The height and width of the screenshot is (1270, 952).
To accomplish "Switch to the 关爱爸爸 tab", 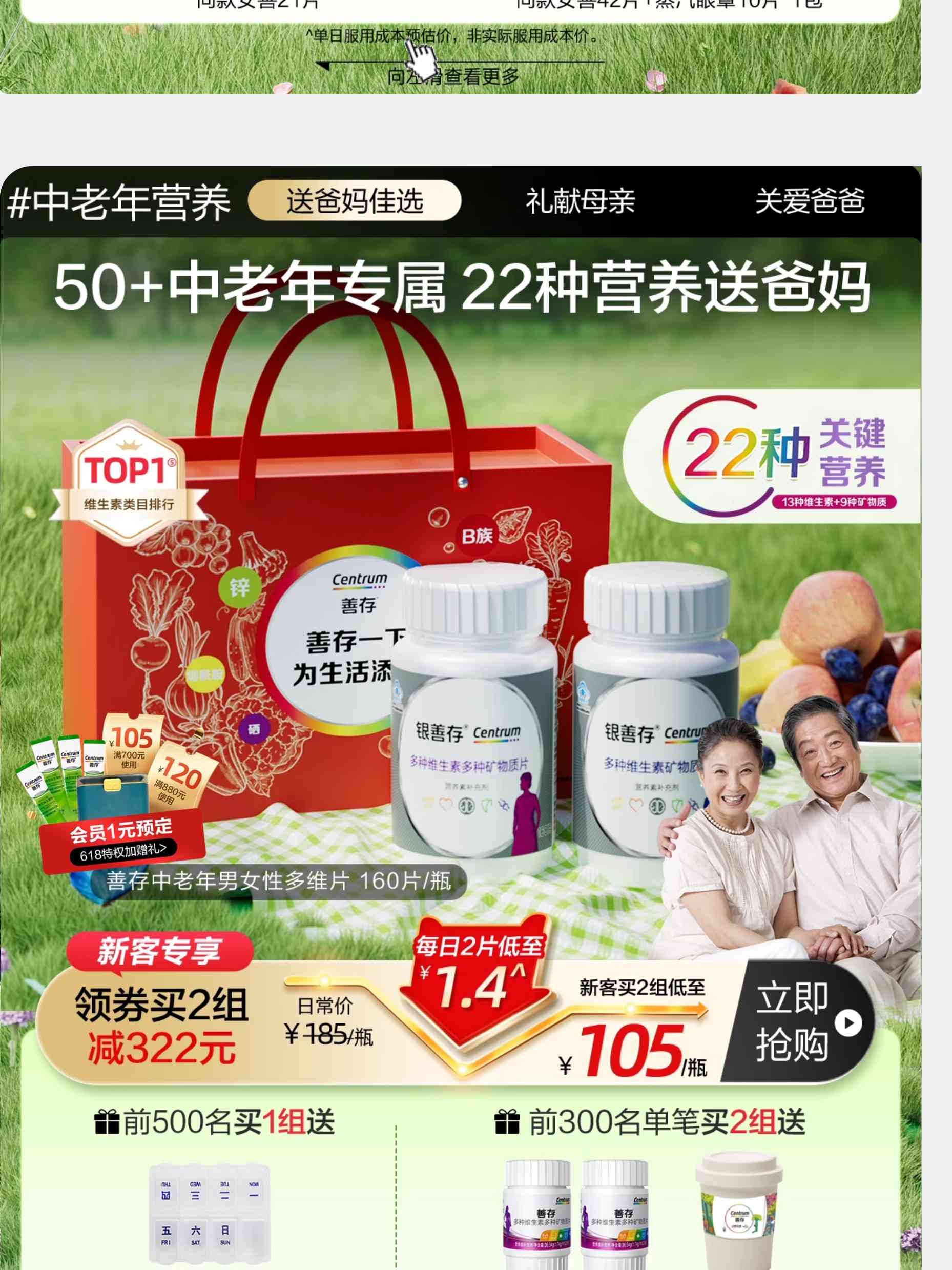I will pos(810,201).
